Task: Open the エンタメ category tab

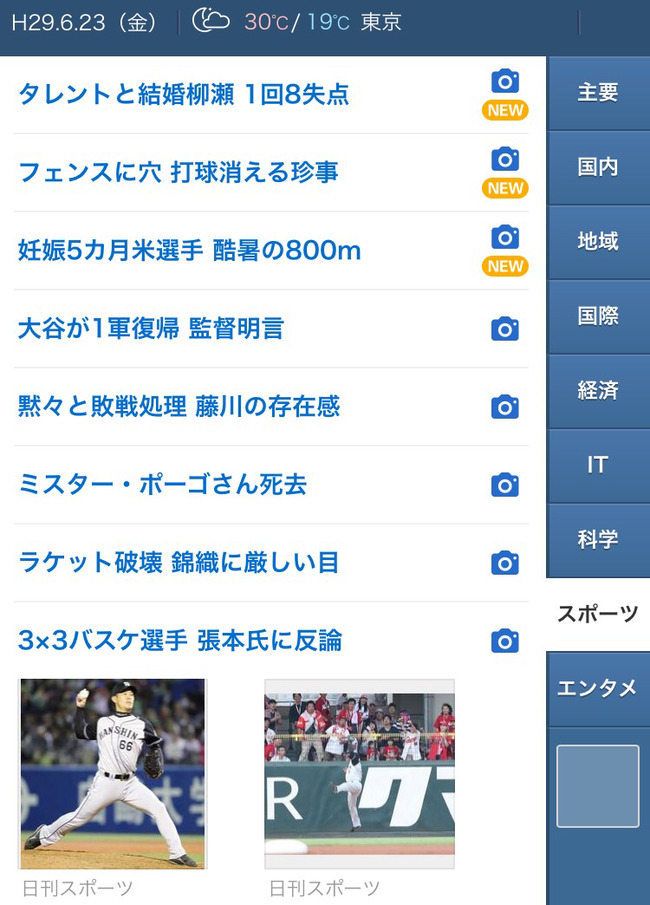Action: 597,688
